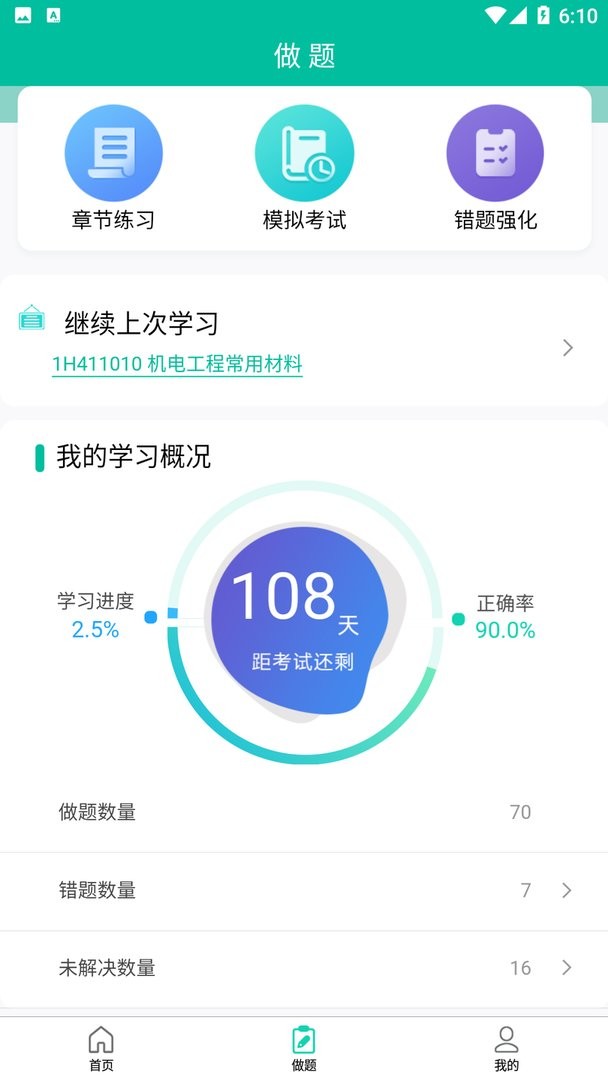
Task: Go to the 我的 tab
Action: click(506, 1048)
